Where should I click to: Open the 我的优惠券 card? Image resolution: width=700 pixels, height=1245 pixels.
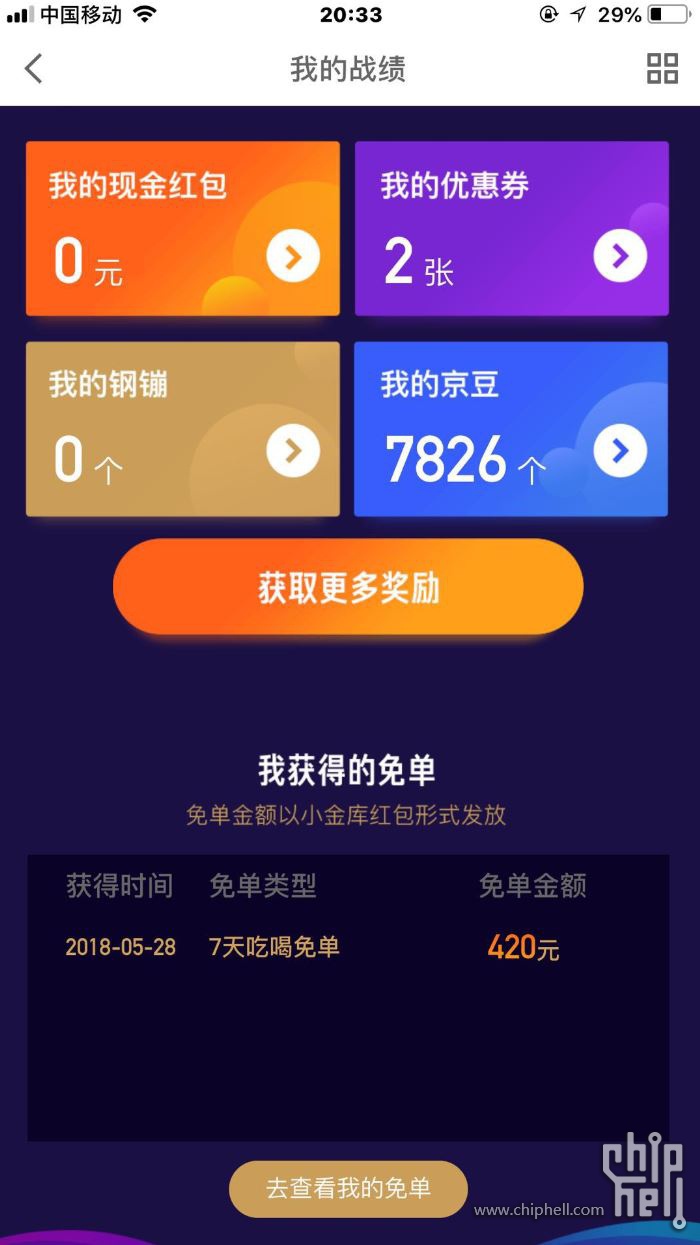[x=511, y=229]
